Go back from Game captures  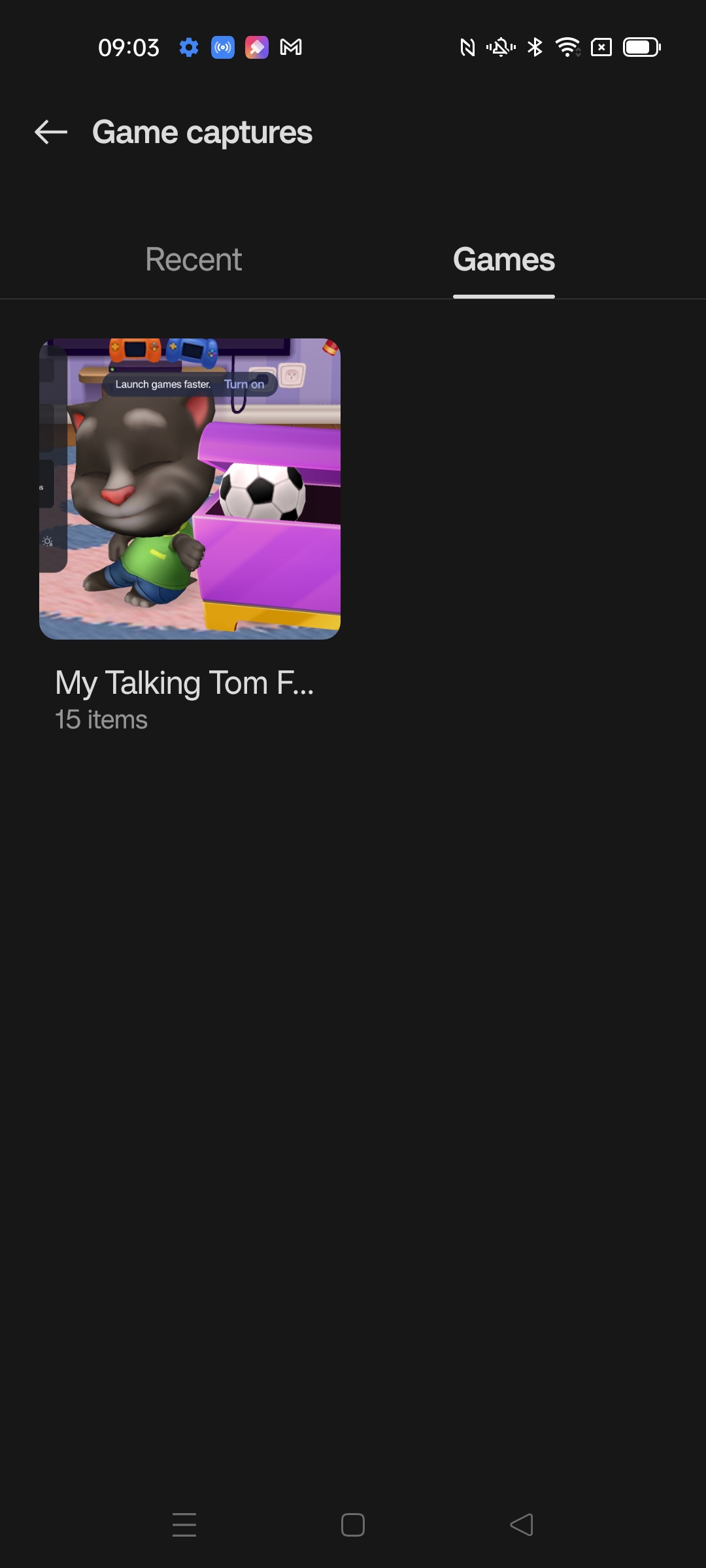pyautogui.click(x=51, y=132)
